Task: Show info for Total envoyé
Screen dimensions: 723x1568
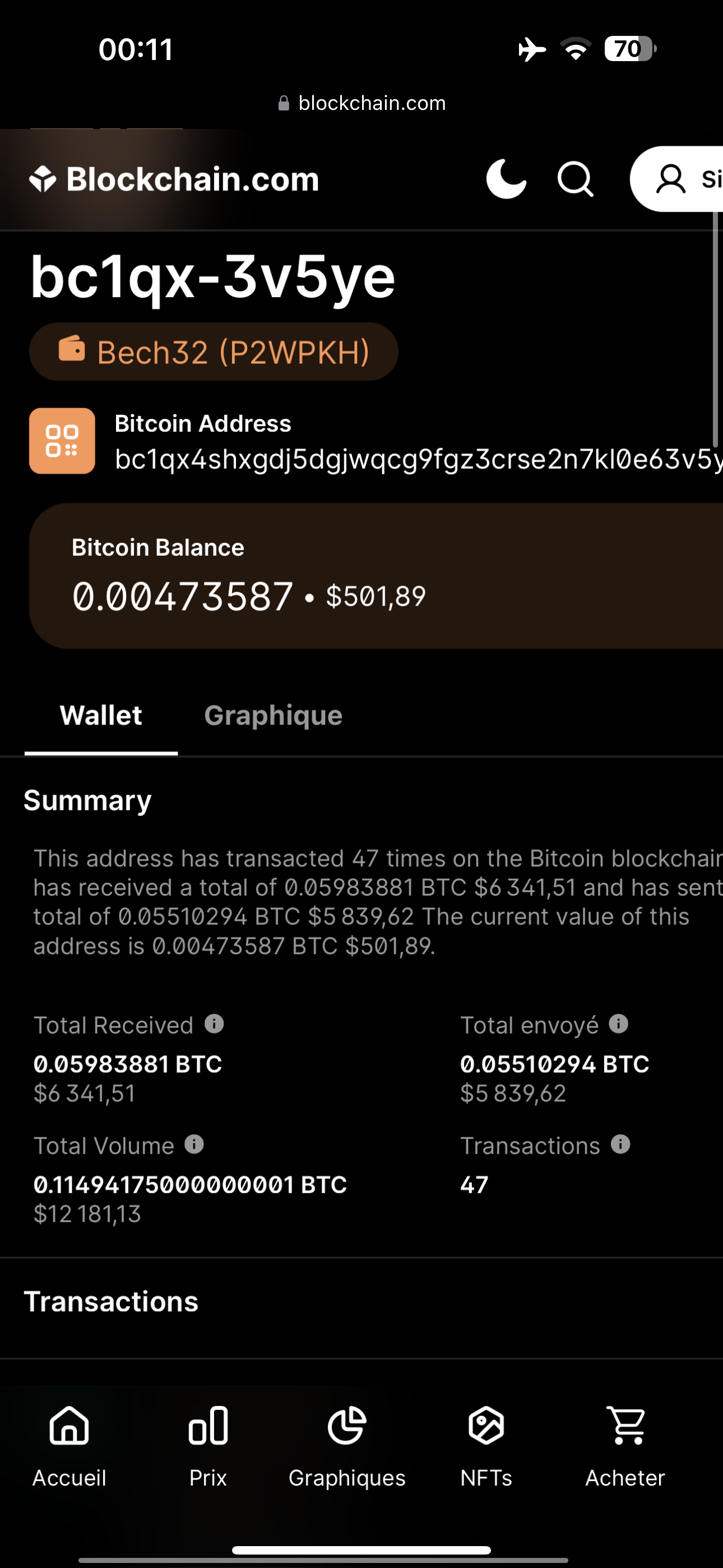Action: [x=618, y=1024]
